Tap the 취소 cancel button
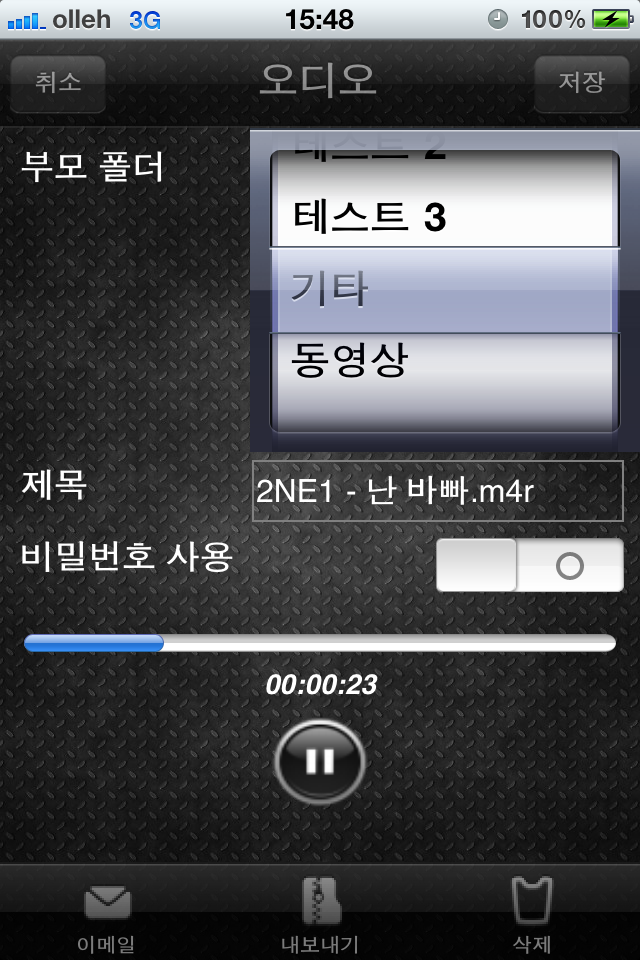The width and height of the screenshot is (640, 960). tap(58, 83)
